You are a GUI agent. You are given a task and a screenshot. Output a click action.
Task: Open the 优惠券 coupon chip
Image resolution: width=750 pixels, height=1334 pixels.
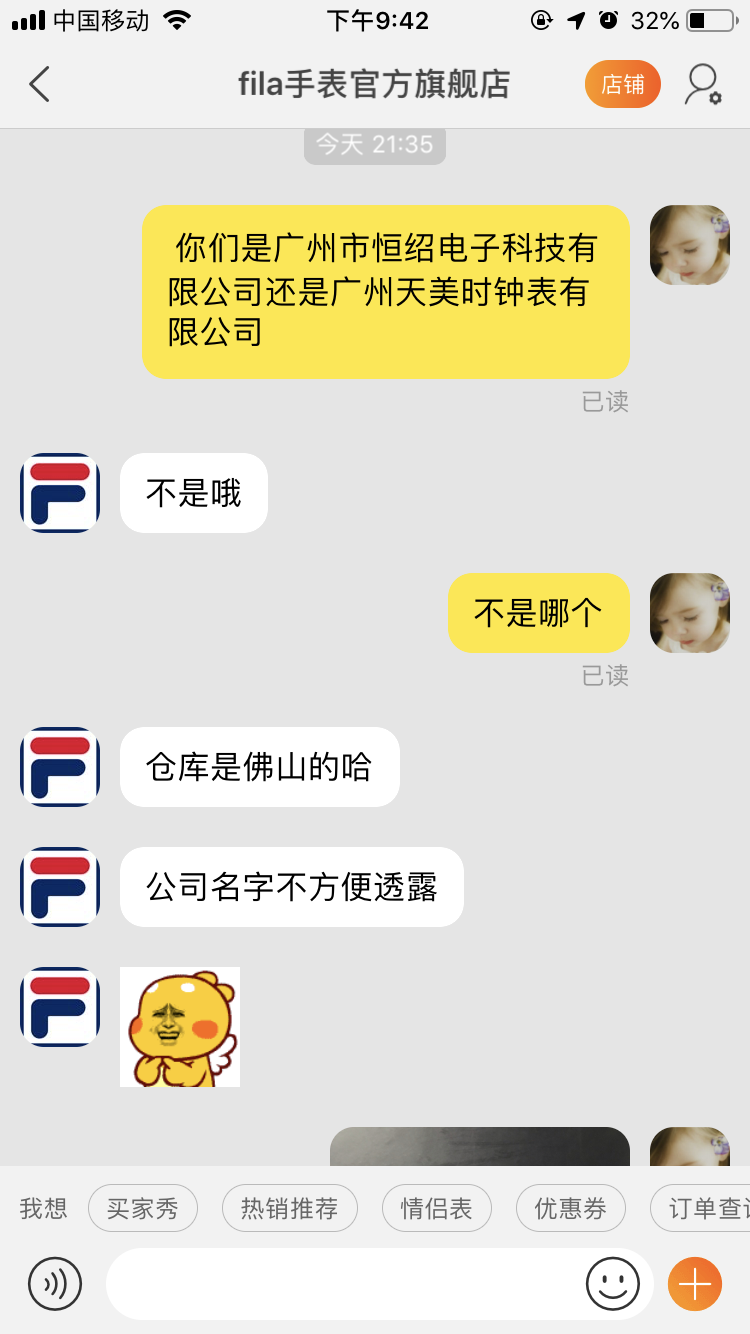(570, 1208)
